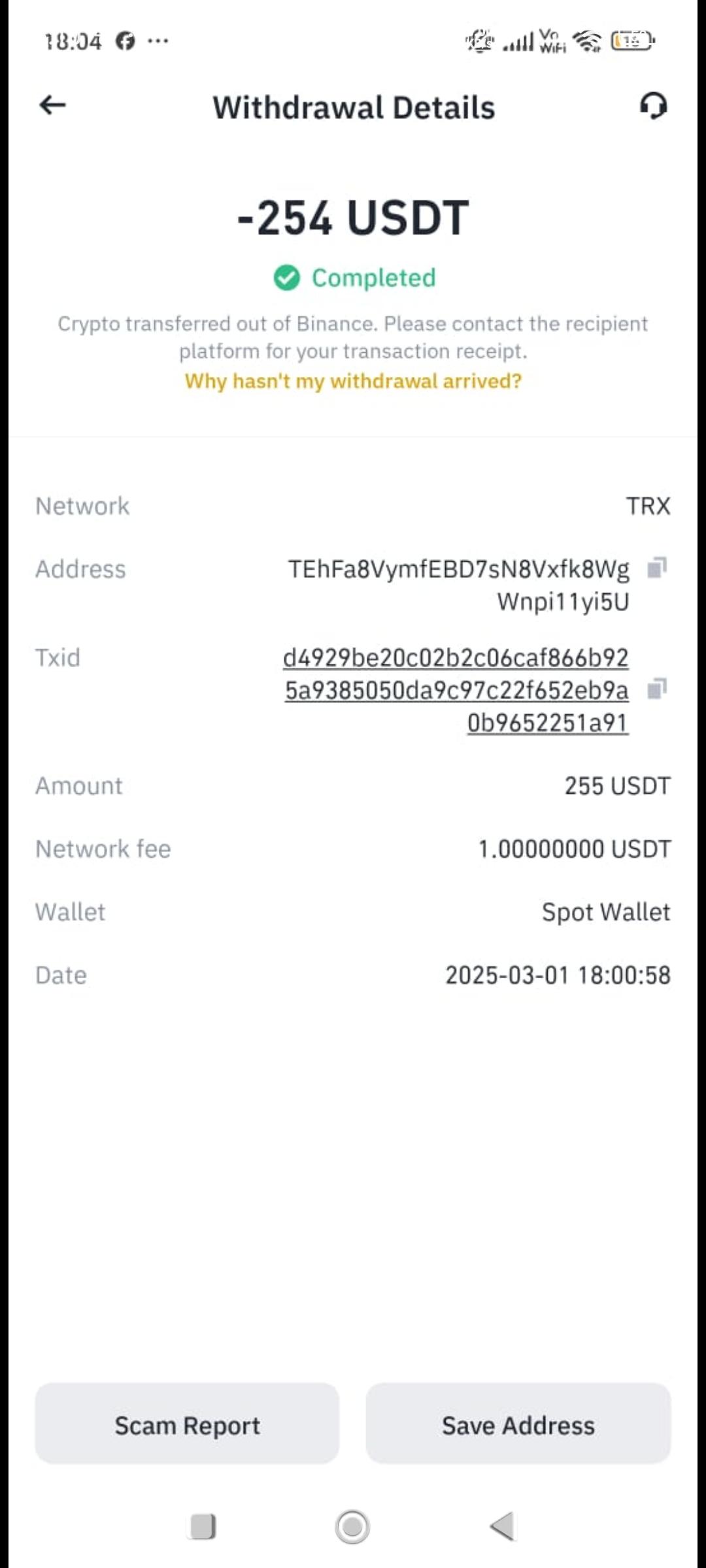Viewport: 706px width, 1568px height.
Task: Copy the Txid hash
Action: (656, 689)
